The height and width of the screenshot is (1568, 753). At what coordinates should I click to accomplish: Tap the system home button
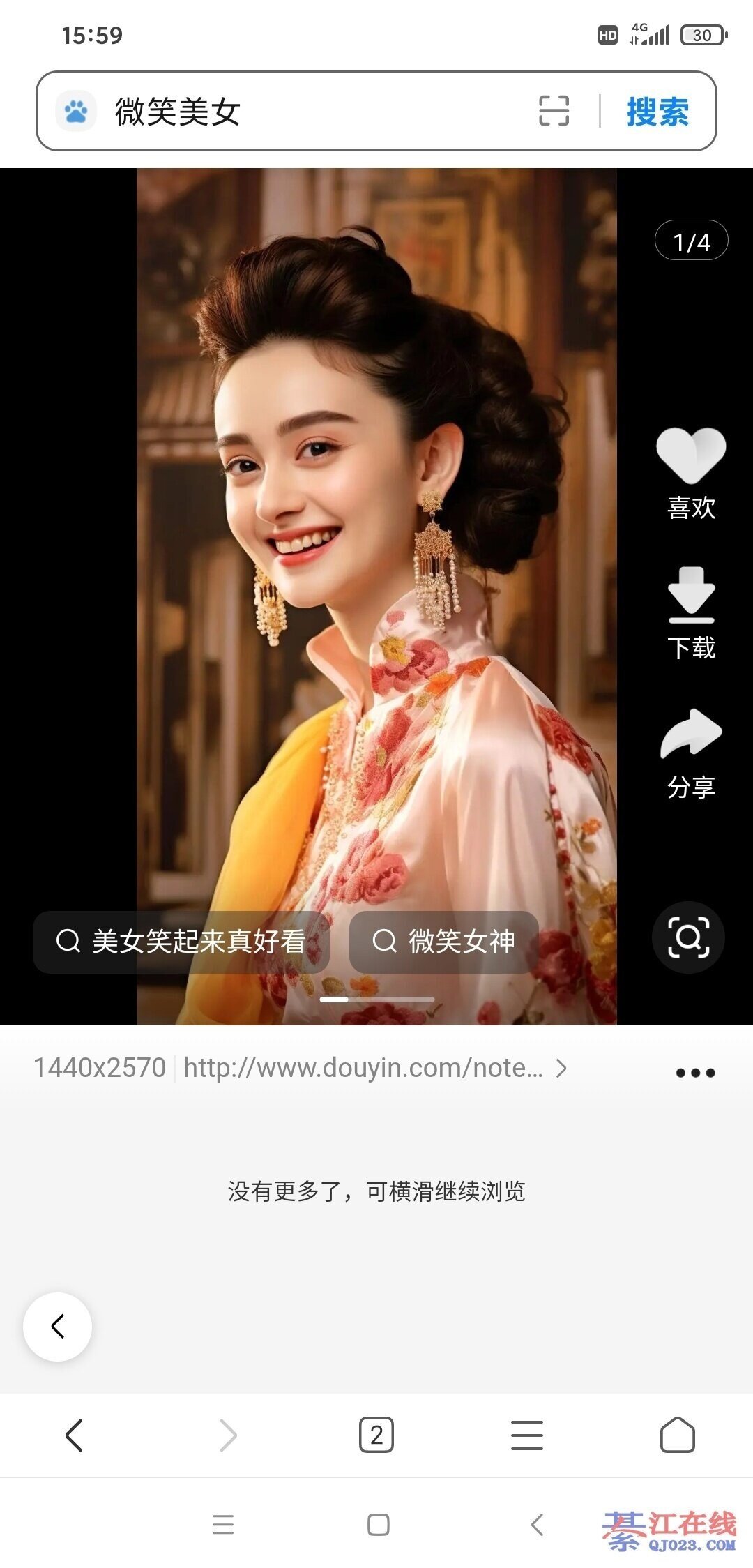378,1525
